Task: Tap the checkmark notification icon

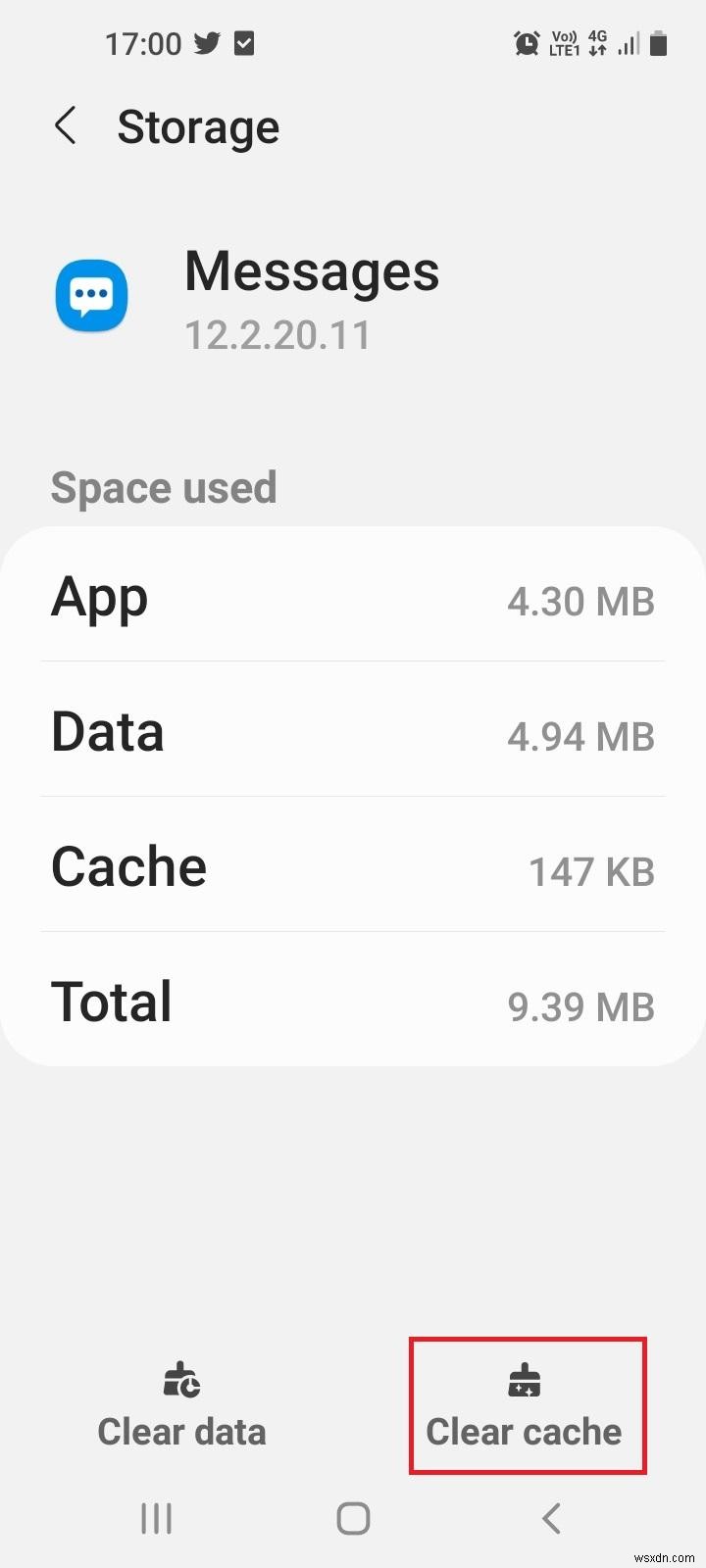Action: coord(242,42)
